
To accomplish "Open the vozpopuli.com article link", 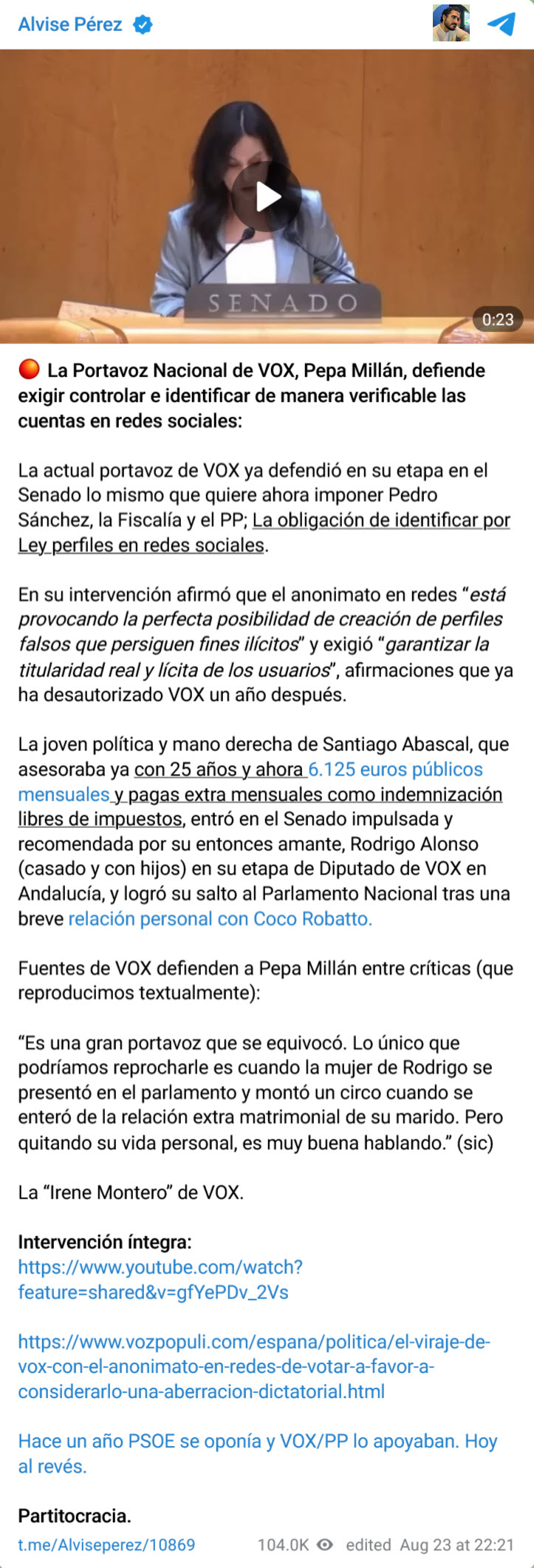I will [x=254, y=1366].
